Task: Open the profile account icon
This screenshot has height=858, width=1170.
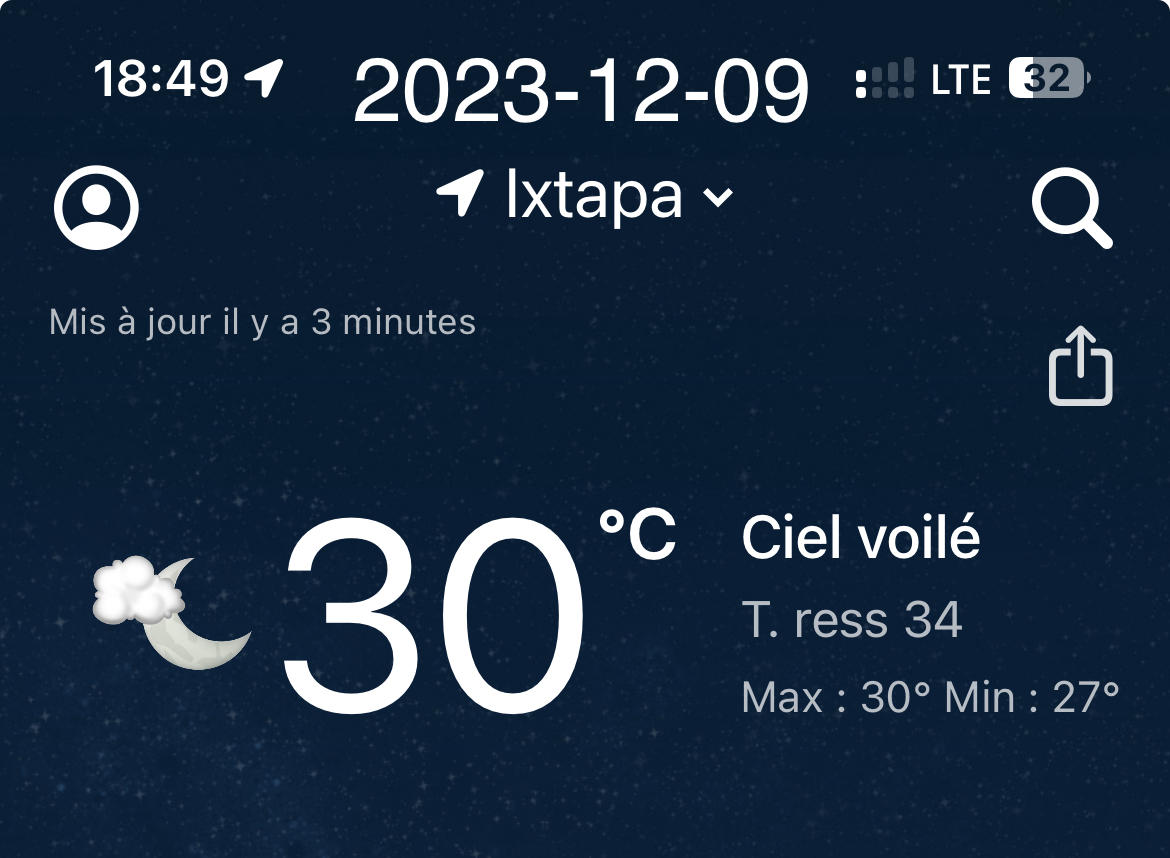Action: click(x=96, y=208)
